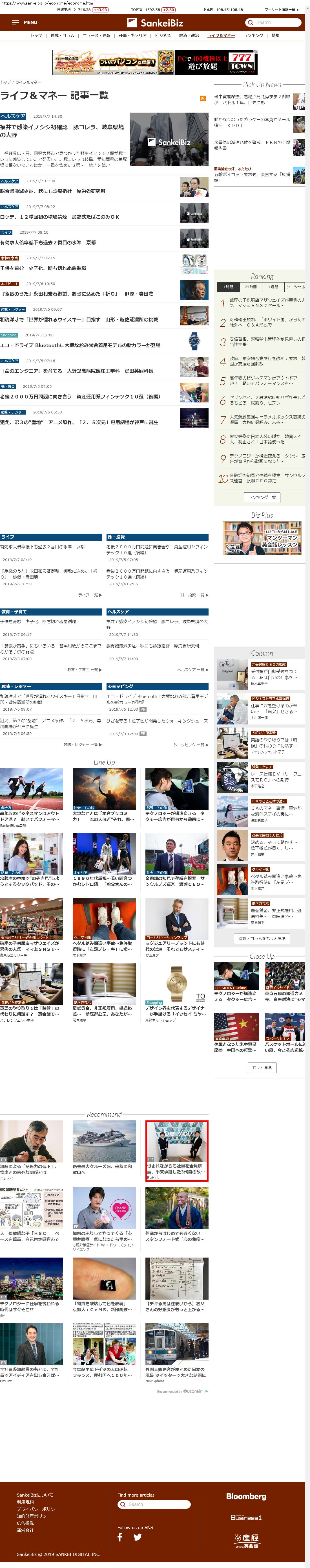Tap the もっと見る button under Close Up

[x=261, y=1067]
